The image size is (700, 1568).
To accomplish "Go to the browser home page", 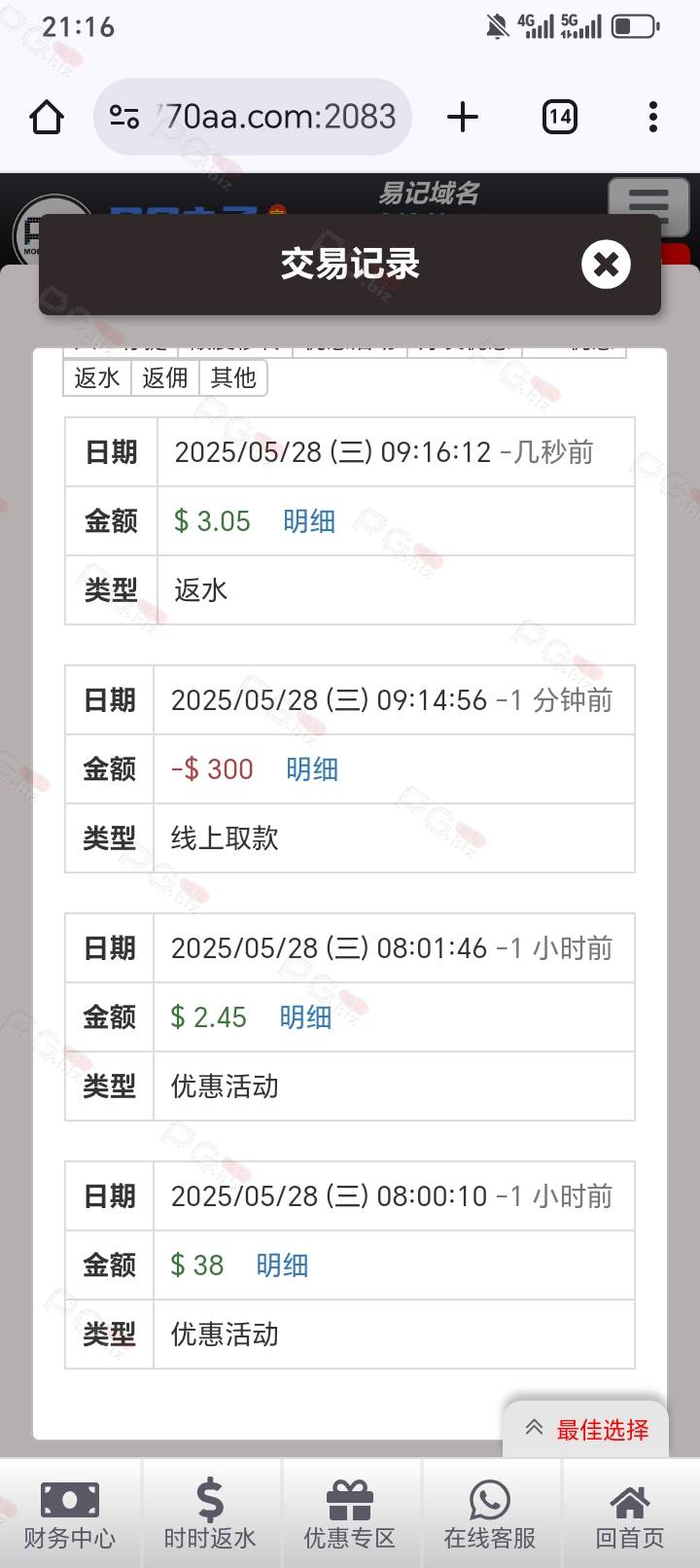I will pos(47,117).
